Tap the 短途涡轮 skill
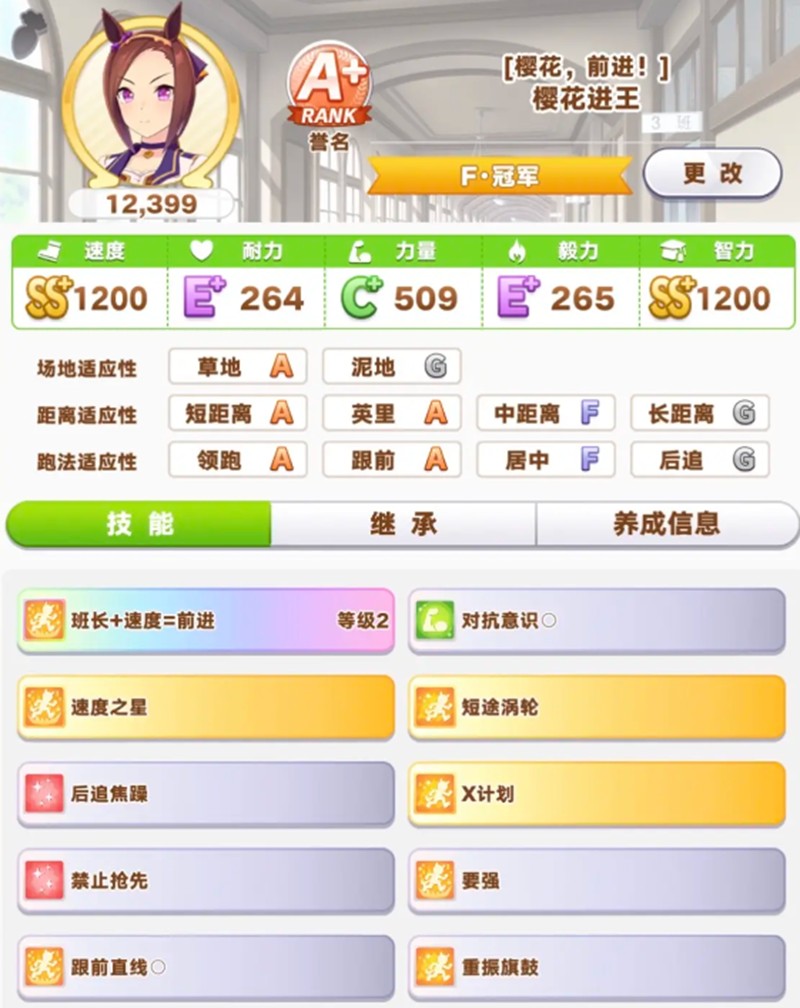This screenshot has width=800, height=1008. [596, 707]
